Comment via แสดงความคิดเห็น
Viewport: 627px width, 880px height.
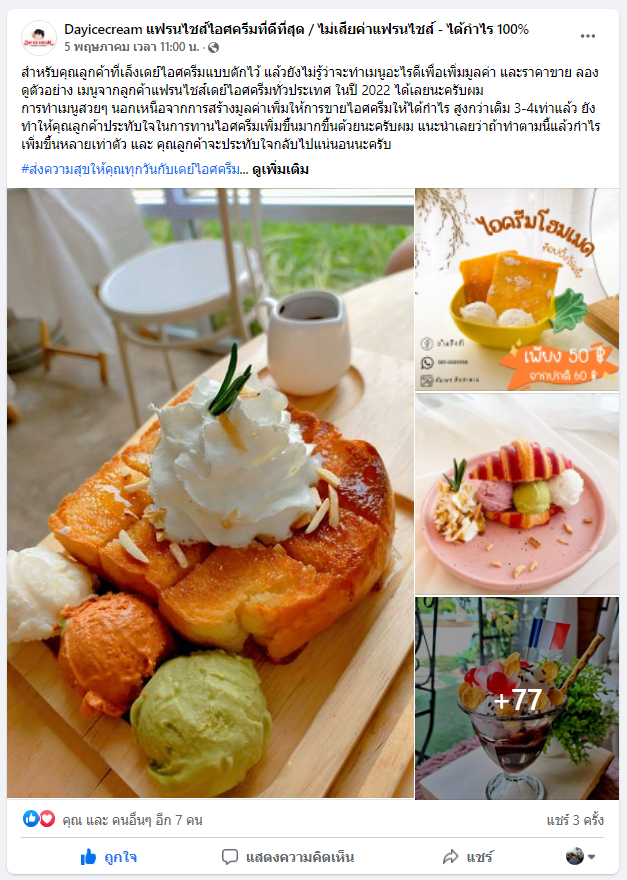pyautogui.click(x=287, y=857)
